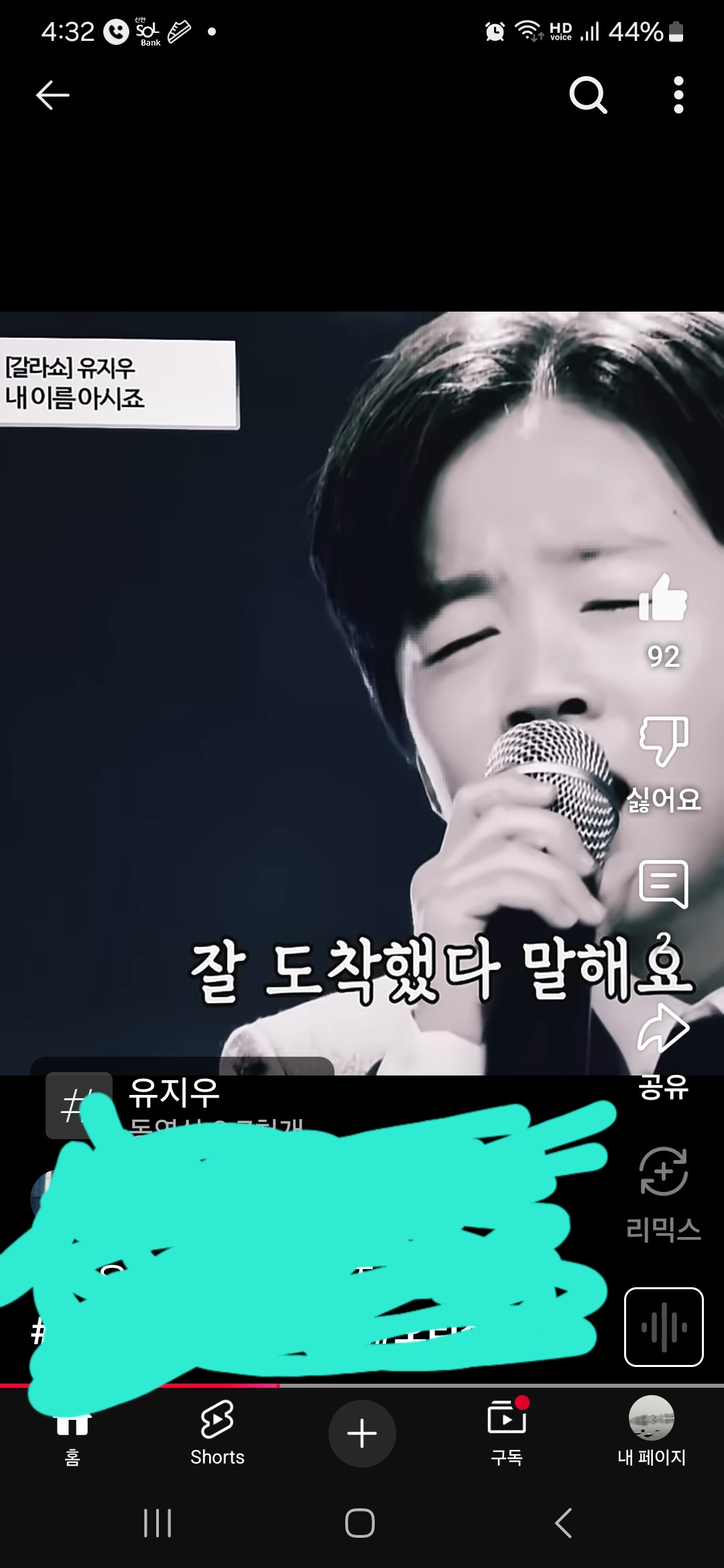
Task: Dislike this Short with 싫어요
Action: point(663,742)
